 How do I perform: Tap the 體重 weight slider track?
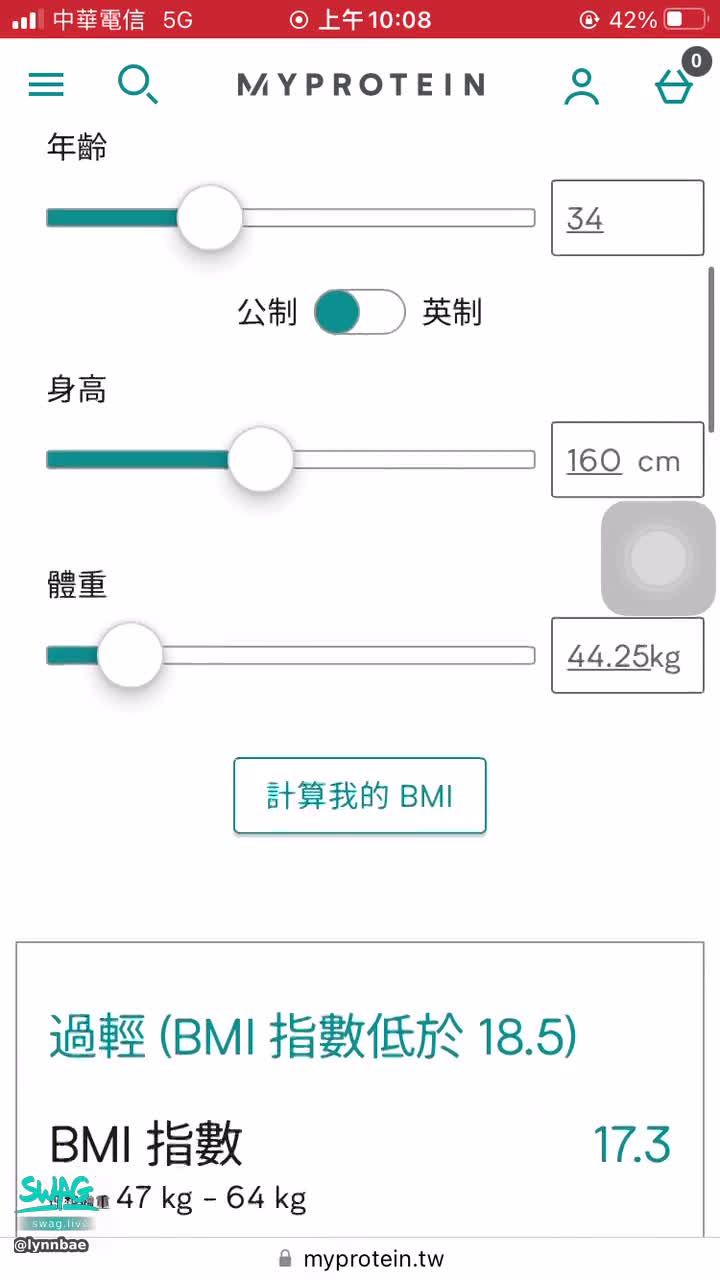coord(350,656)
